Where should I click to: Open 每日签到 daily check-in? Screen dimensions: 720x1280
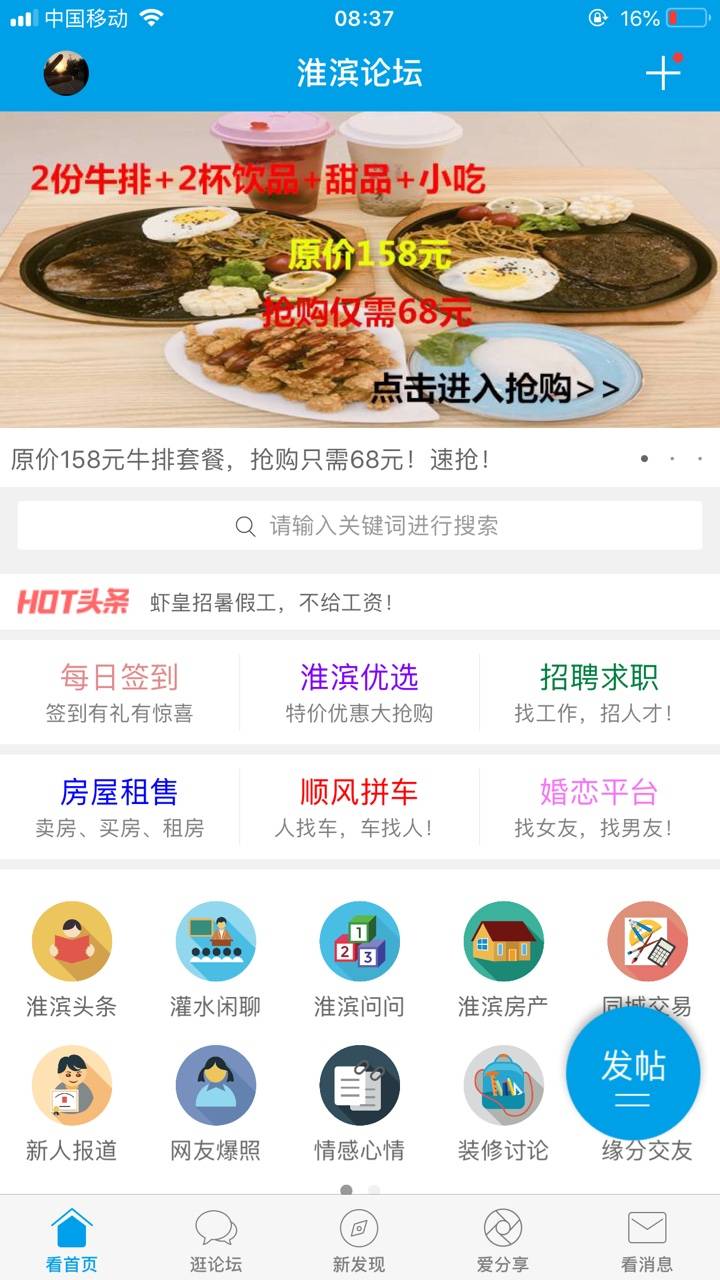[119, 692]
